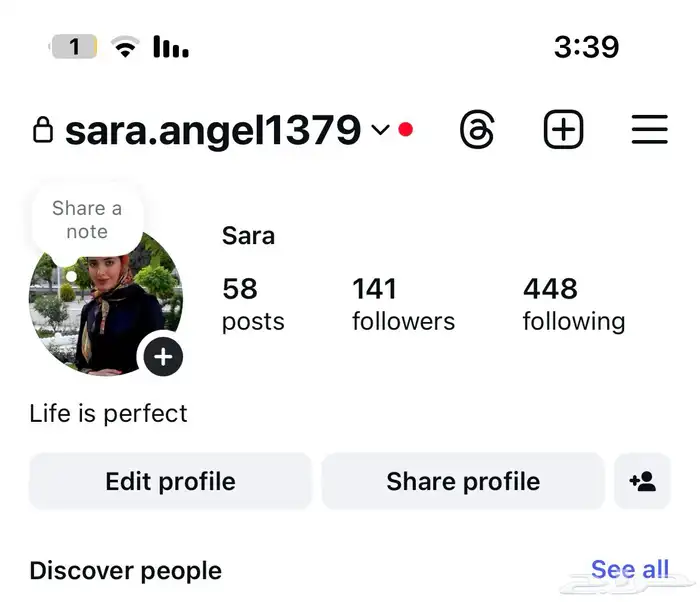This screenshot has width=700, height=602.
Task: Open See all for Discover people
Action: point(630,569)
